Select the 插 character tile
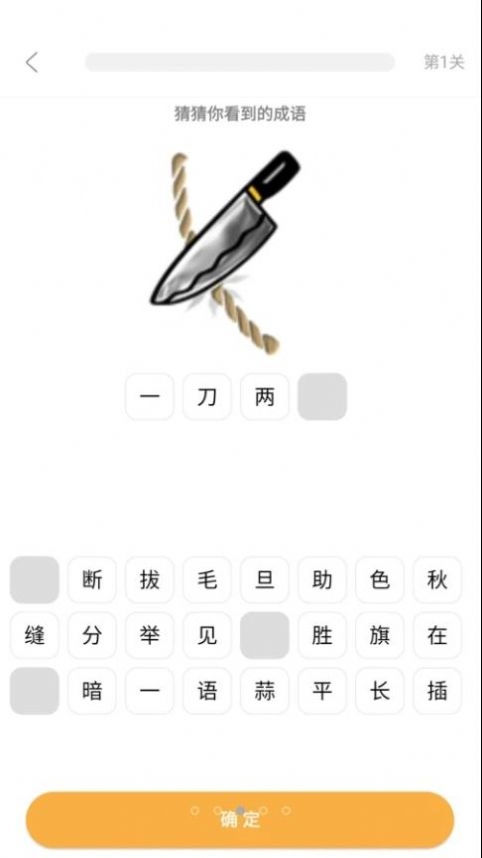The image size is (482, 858). tap(437, 691)
